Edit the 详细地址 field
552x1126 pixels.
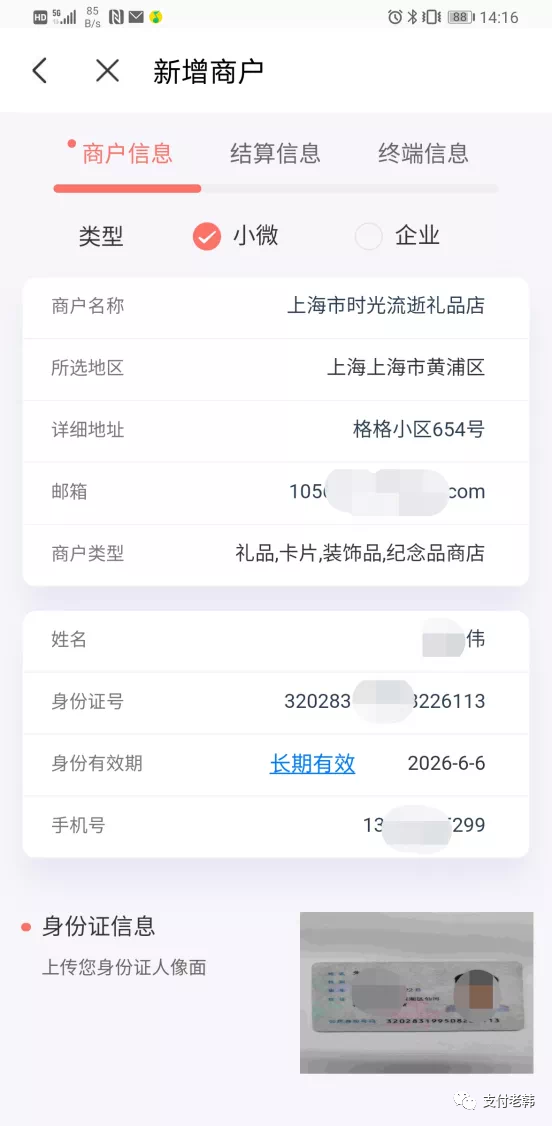coord(276,430)
